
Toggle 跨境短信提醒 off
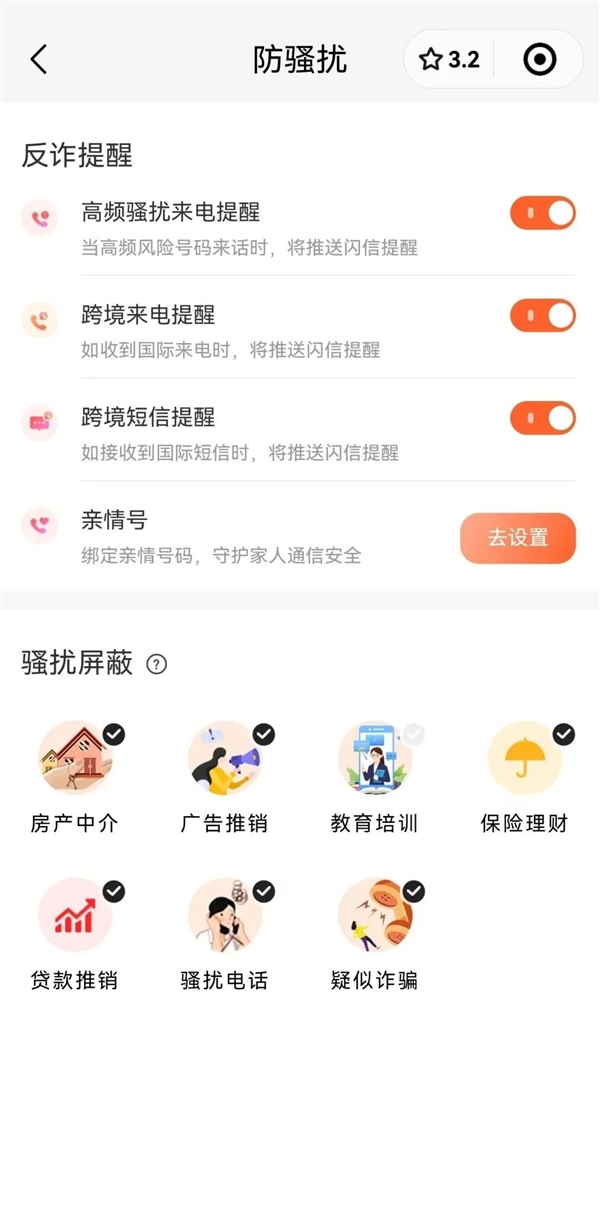(x=543, y=418)
